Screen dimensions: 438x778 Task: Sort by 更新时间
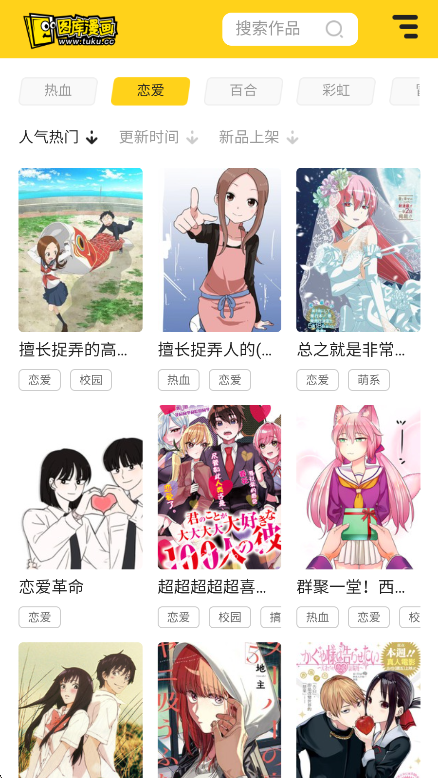[x=158, y=137]
